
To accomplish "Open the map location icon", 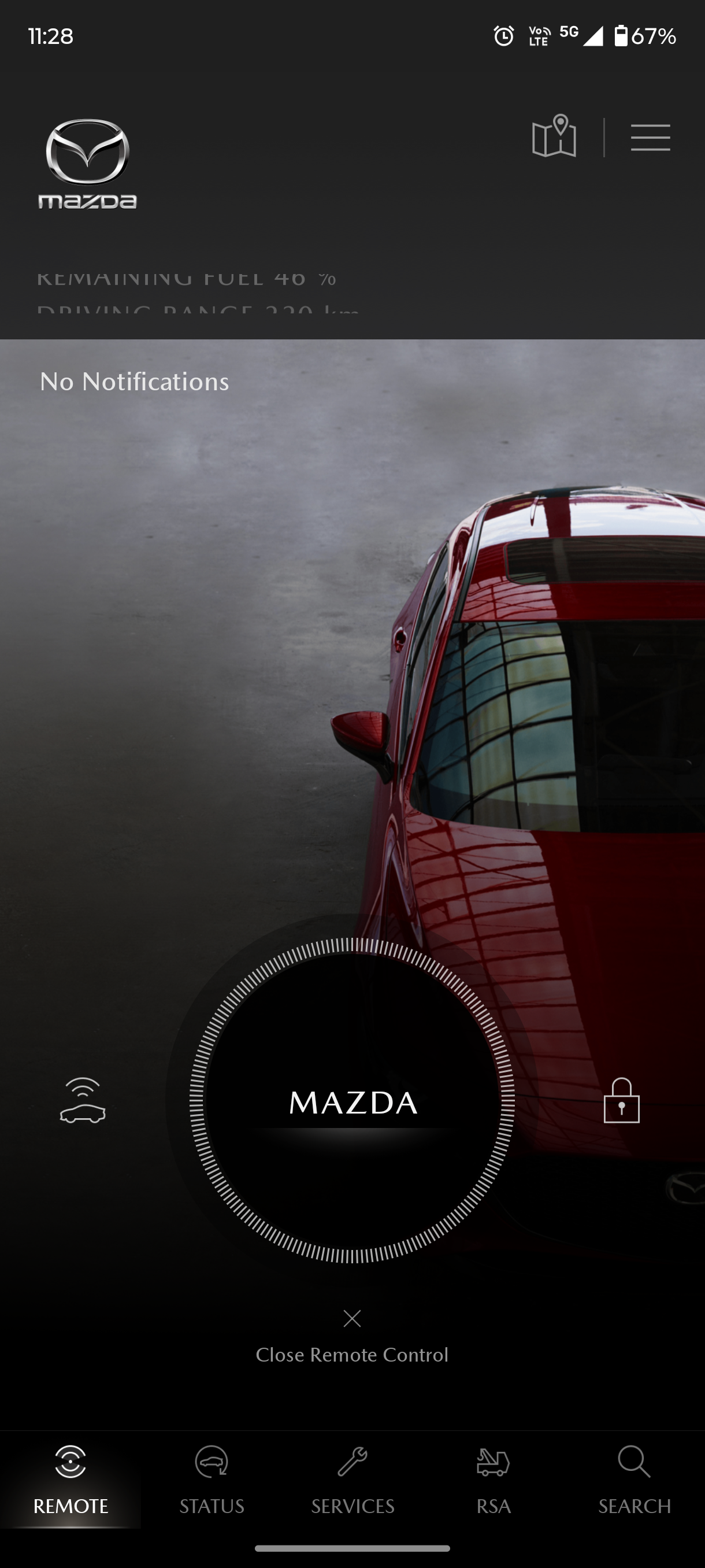I will [554, 137].
